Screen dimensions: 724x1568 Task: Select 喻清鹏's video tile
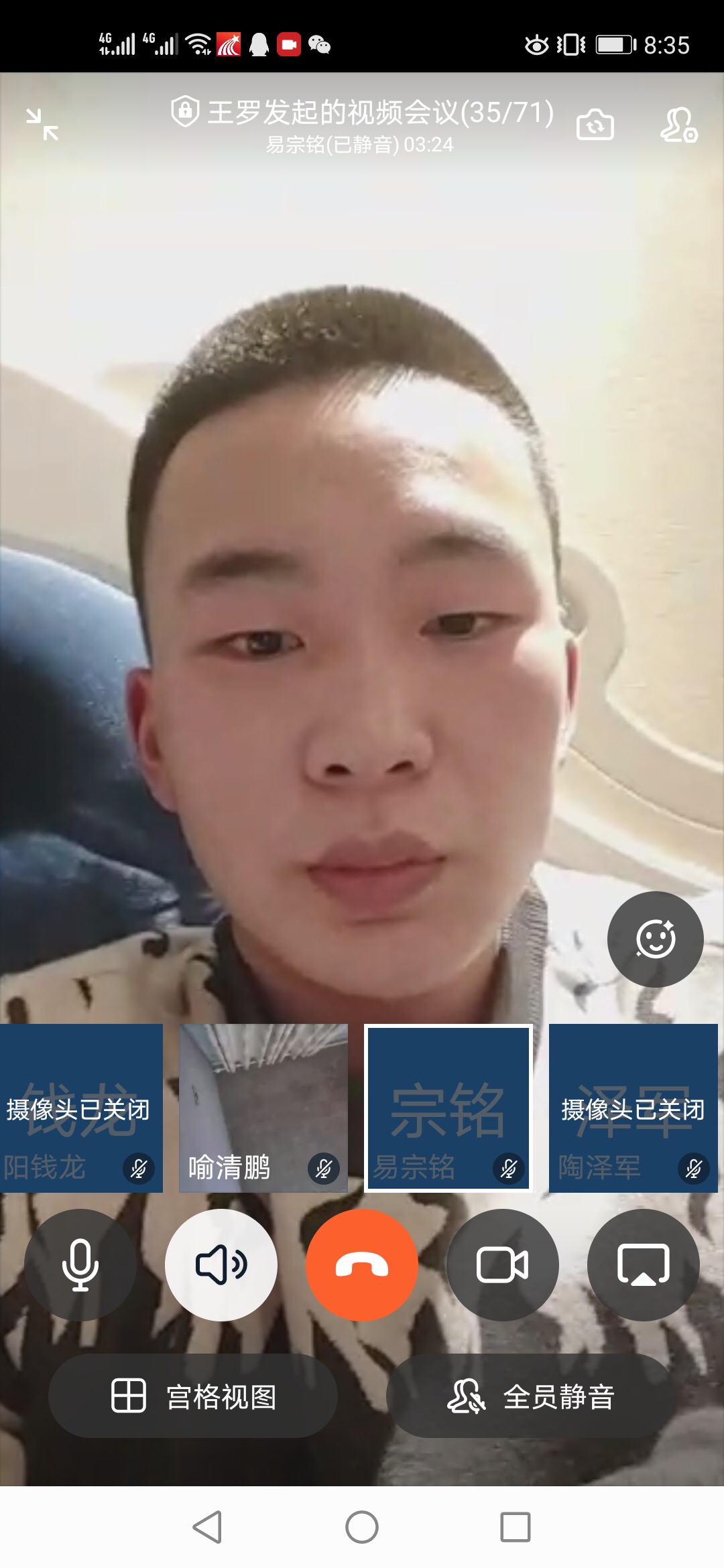(263, 1108)
